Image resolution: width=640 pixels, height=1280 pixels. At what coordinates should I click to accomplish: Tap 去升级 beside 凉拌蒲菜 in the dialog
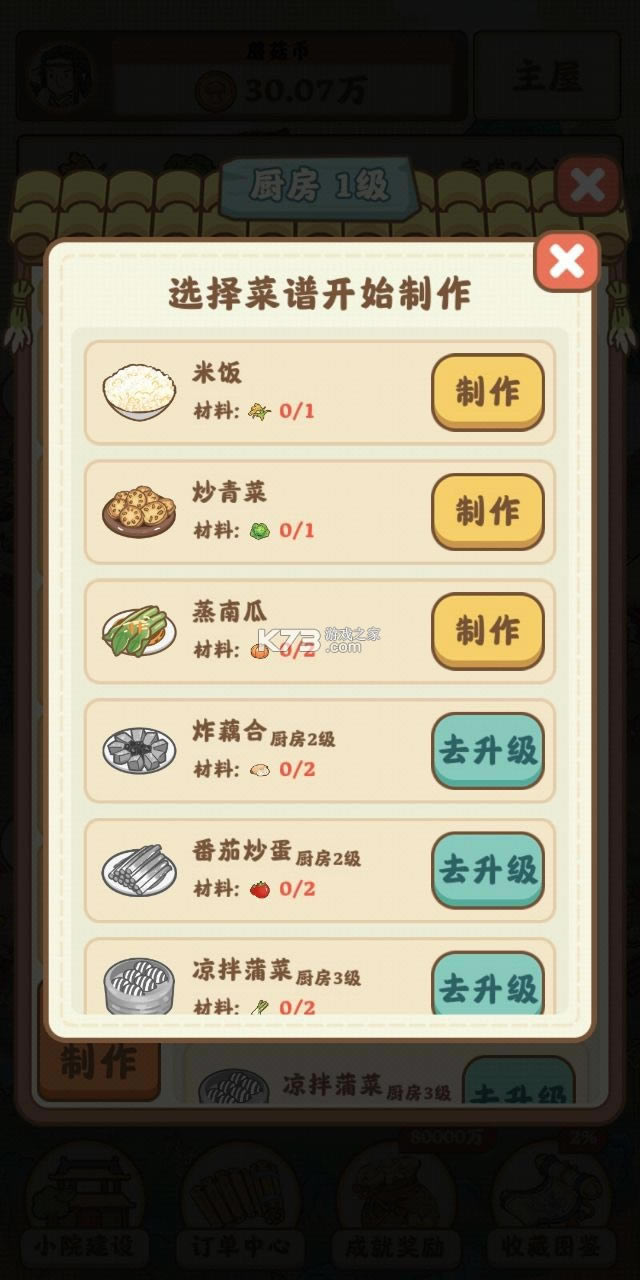pos(487,985)
